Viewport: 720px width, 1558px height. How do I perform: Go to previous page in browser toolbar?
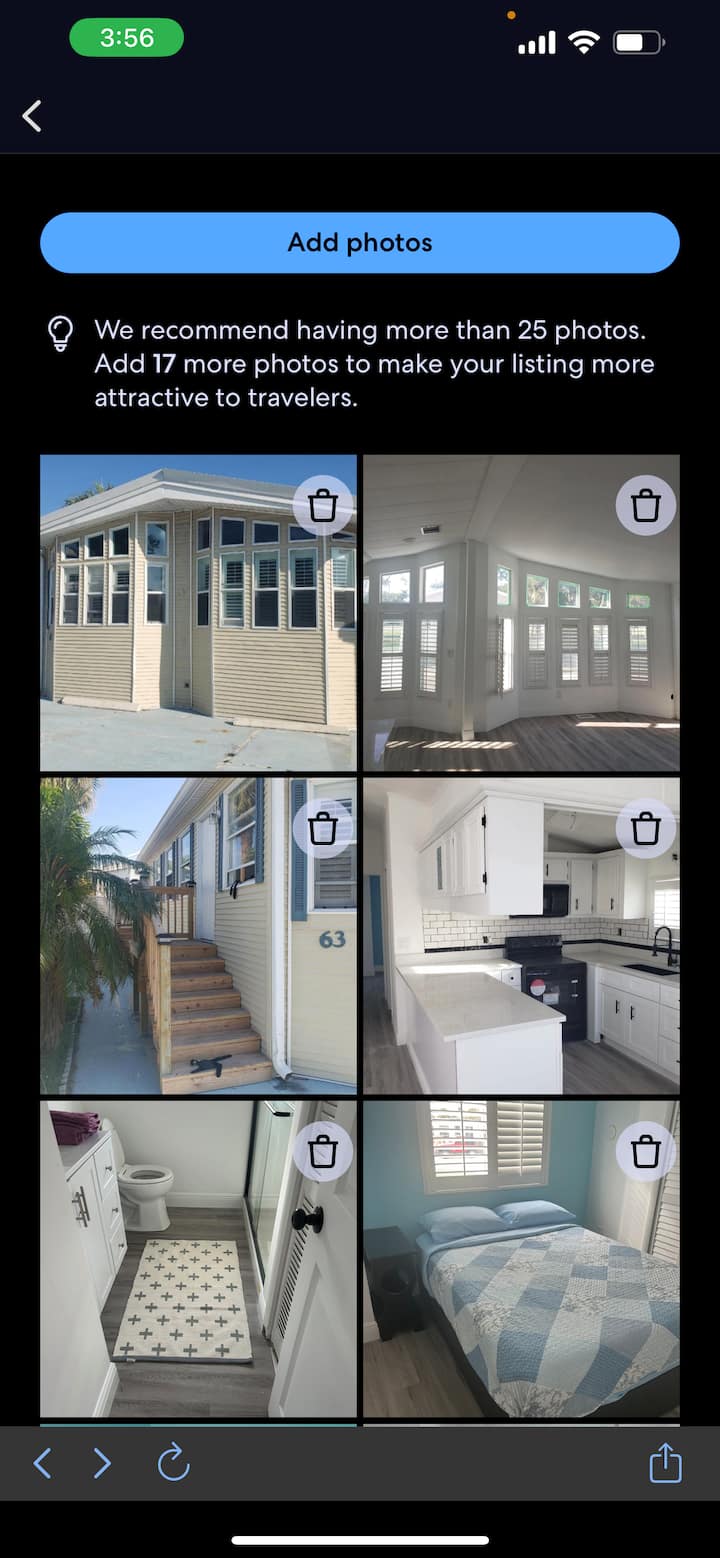[x=42, y=1464]
